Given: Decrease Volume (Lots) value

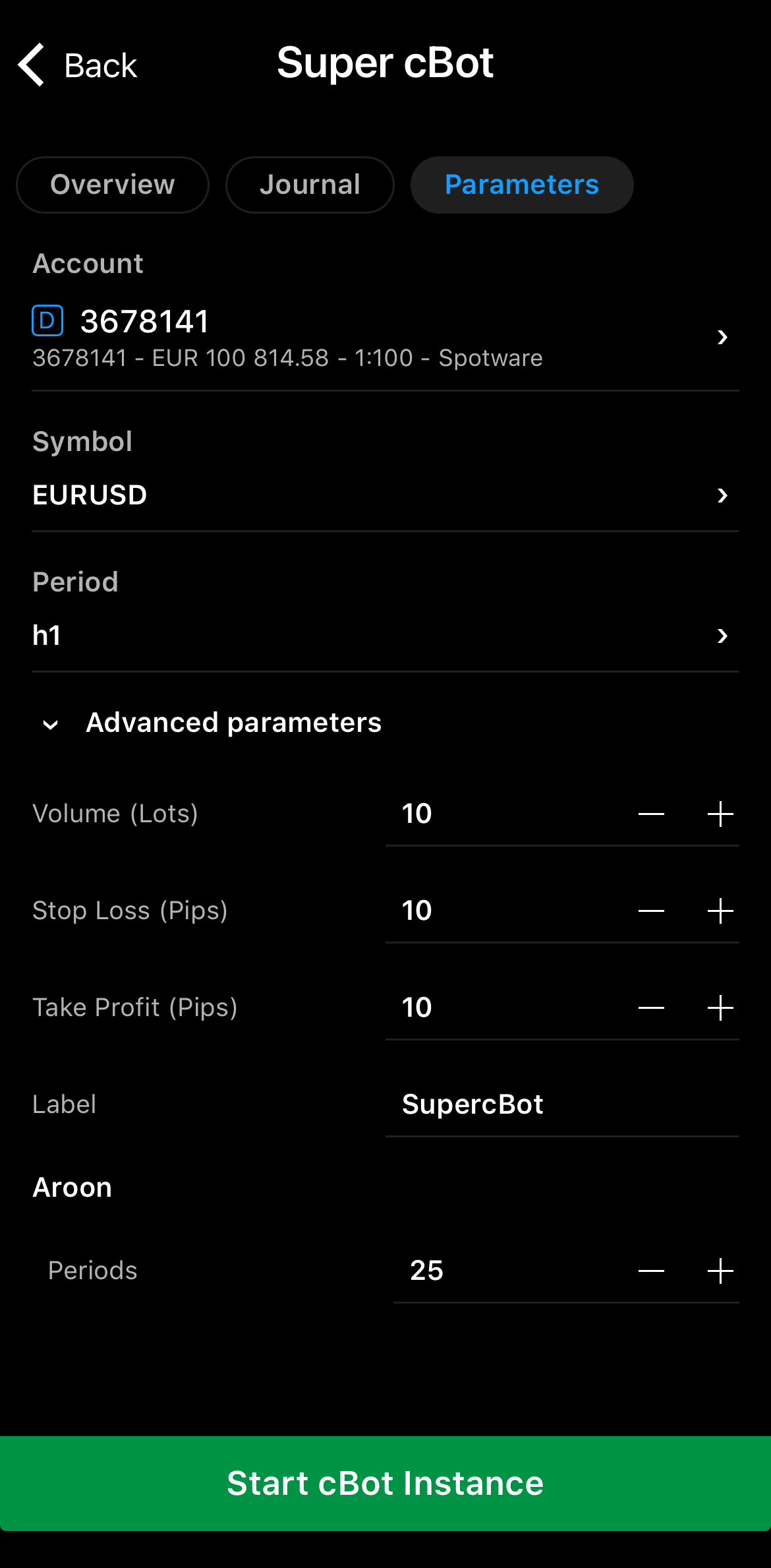Looking at the screenshot, I should [651, 814].
